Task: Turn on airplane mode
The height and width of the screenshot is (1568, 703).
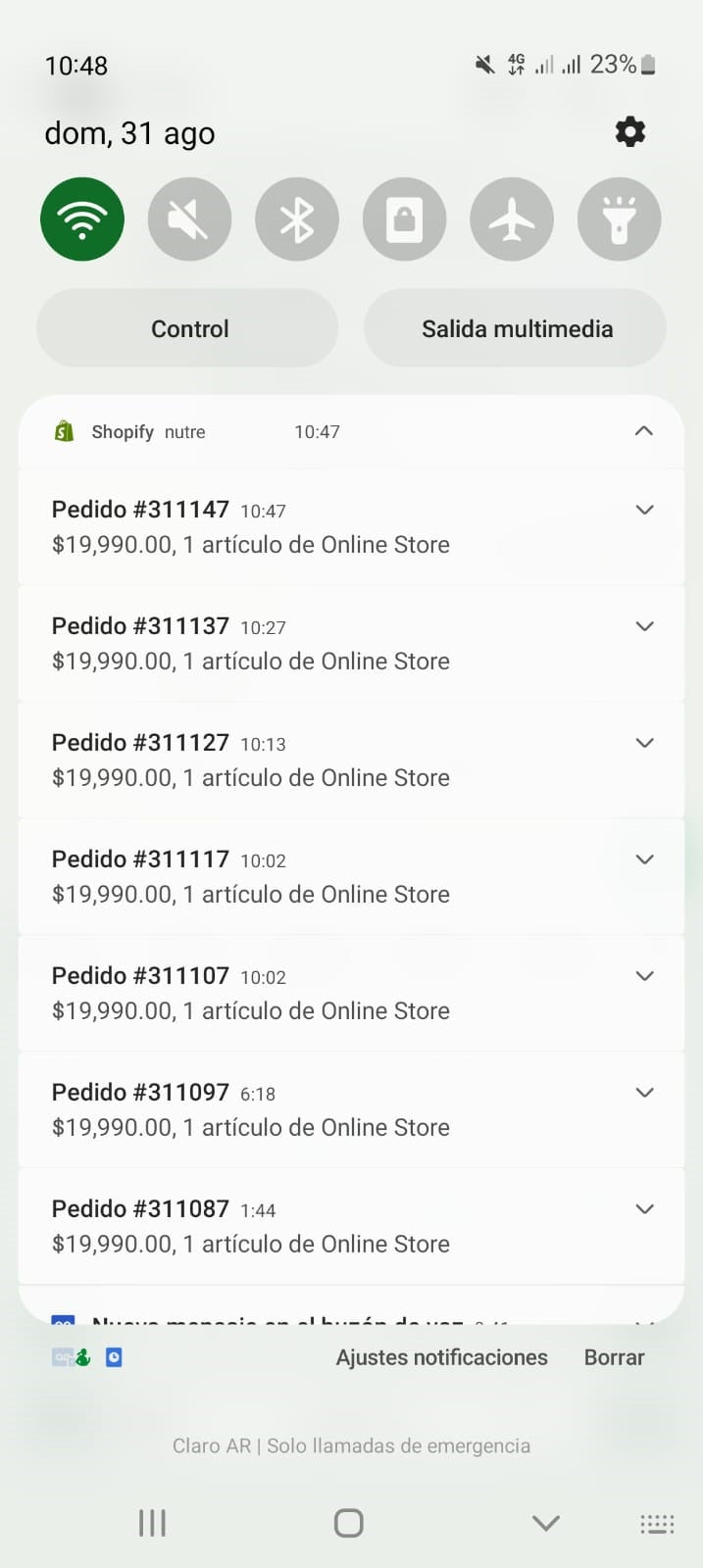Action: [512, 220]
